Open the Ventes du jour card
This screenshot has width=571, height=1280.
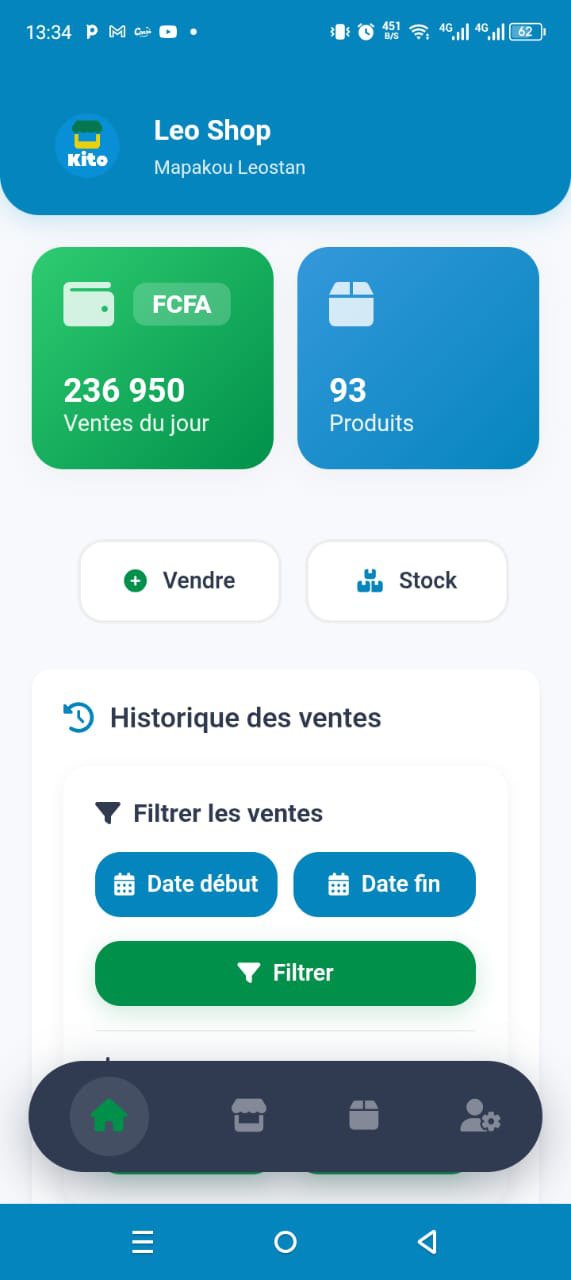point(153,358)
